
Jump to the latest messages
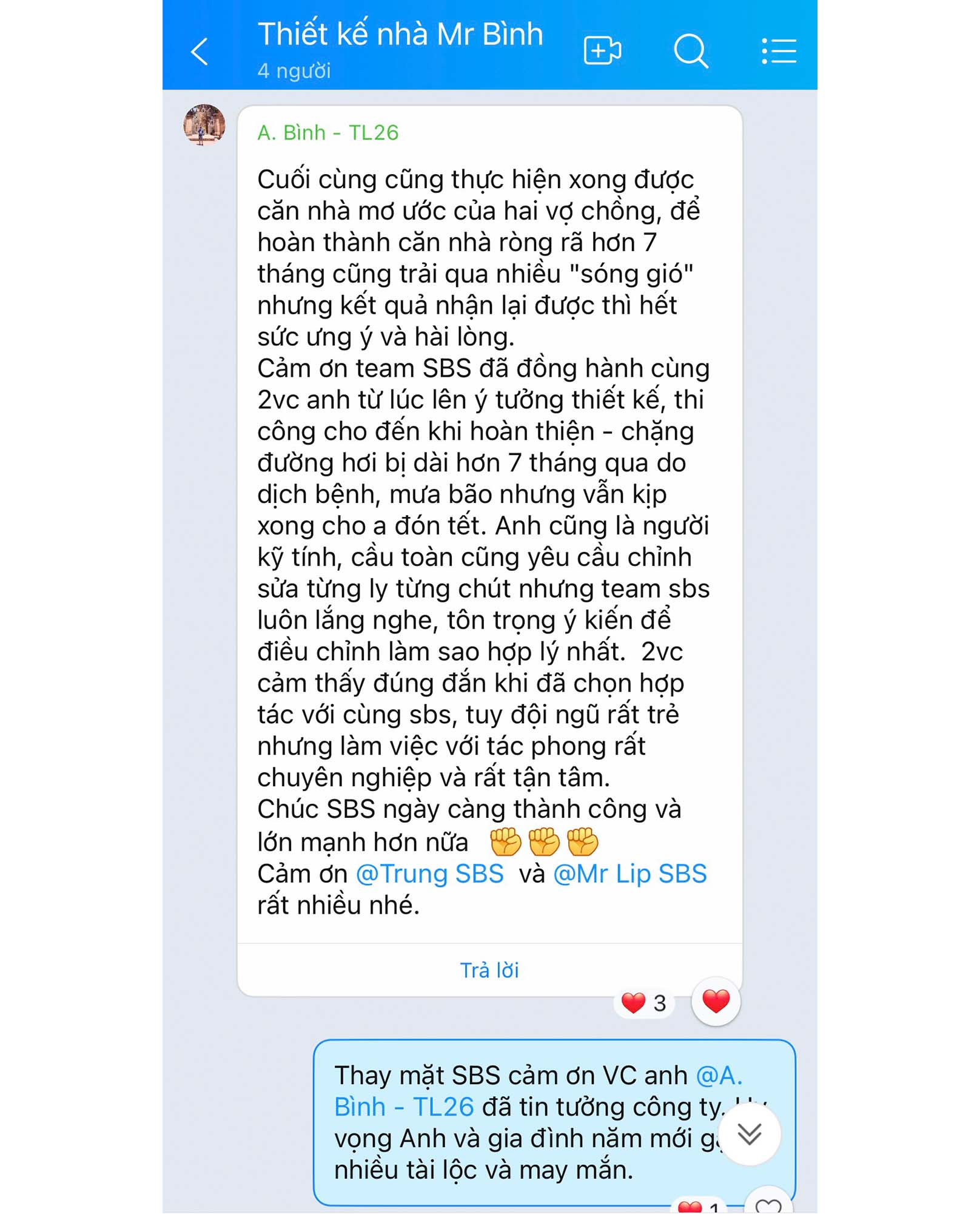click(x=750, y=1133)
